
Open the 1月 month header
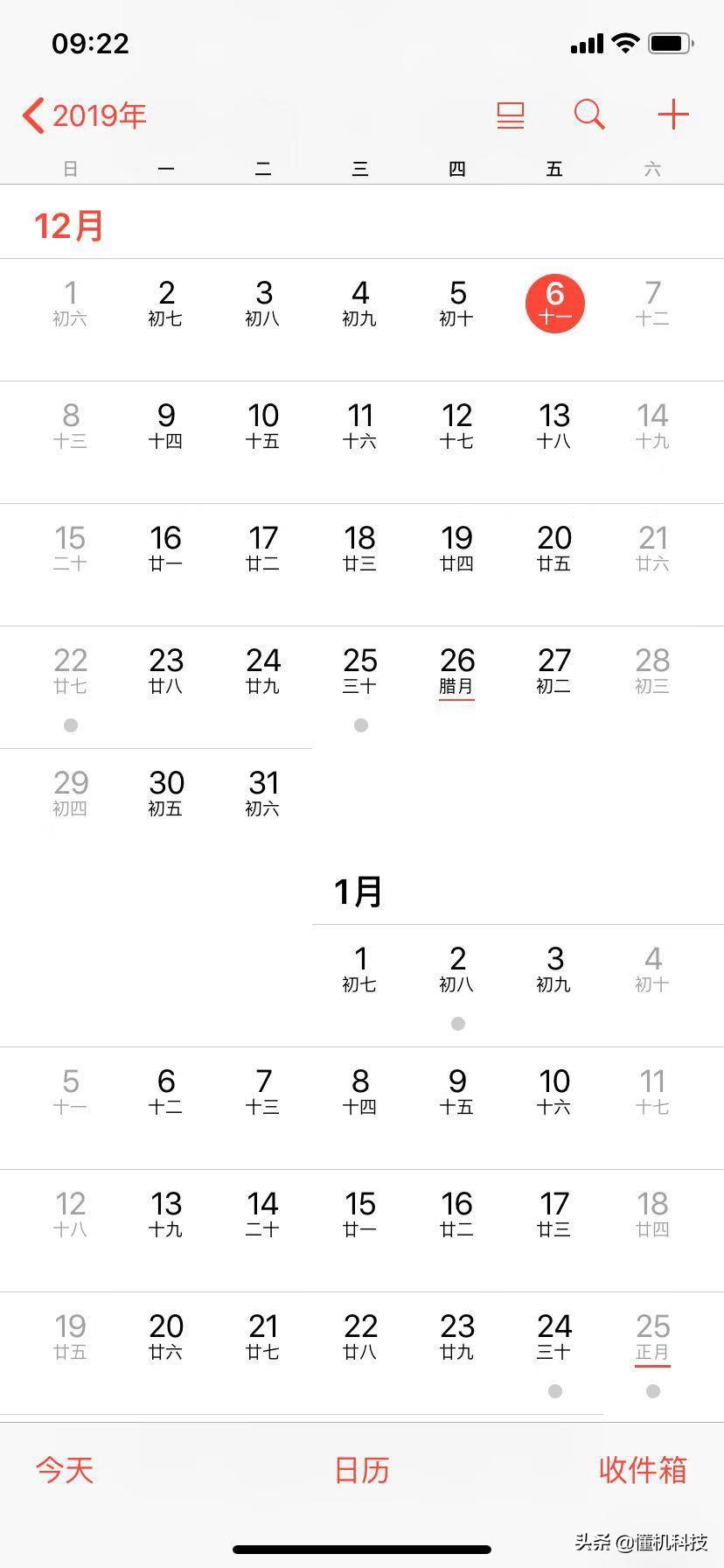pyautogui.click(x=359, y=891)
